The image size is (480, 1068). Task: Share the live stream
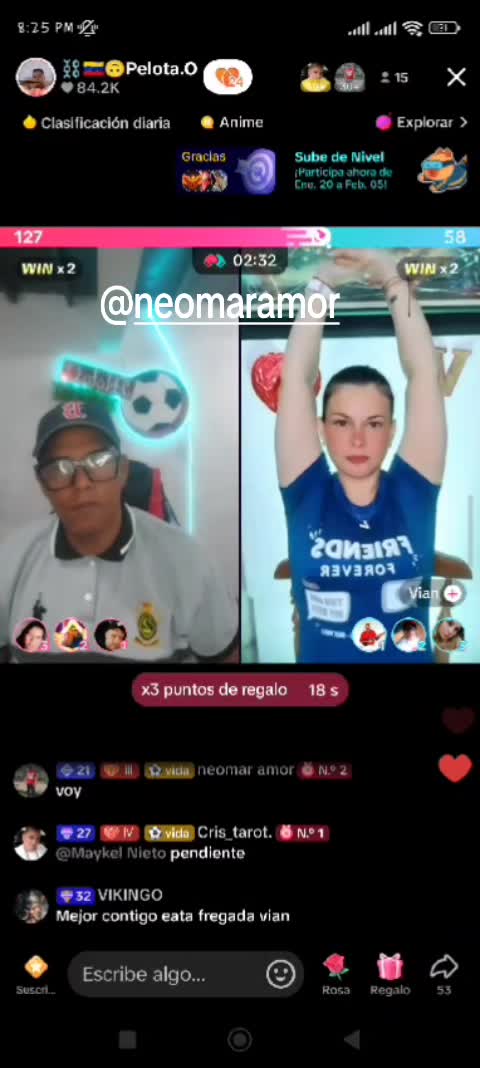click(x=444, y=974)
